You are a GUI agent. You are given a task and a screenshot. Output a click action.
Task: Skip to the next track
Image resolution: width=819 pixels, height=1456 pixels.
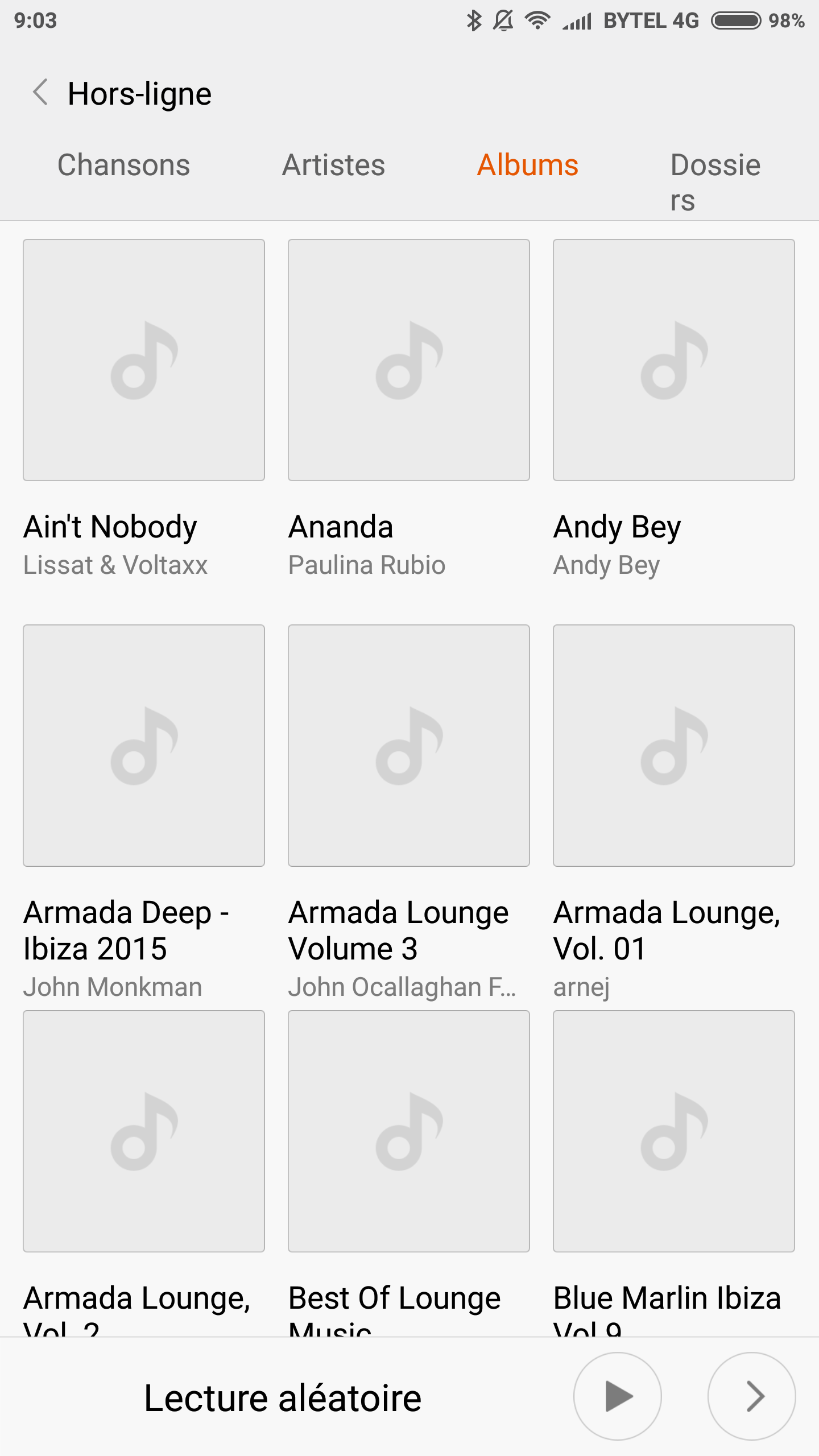752,1396
